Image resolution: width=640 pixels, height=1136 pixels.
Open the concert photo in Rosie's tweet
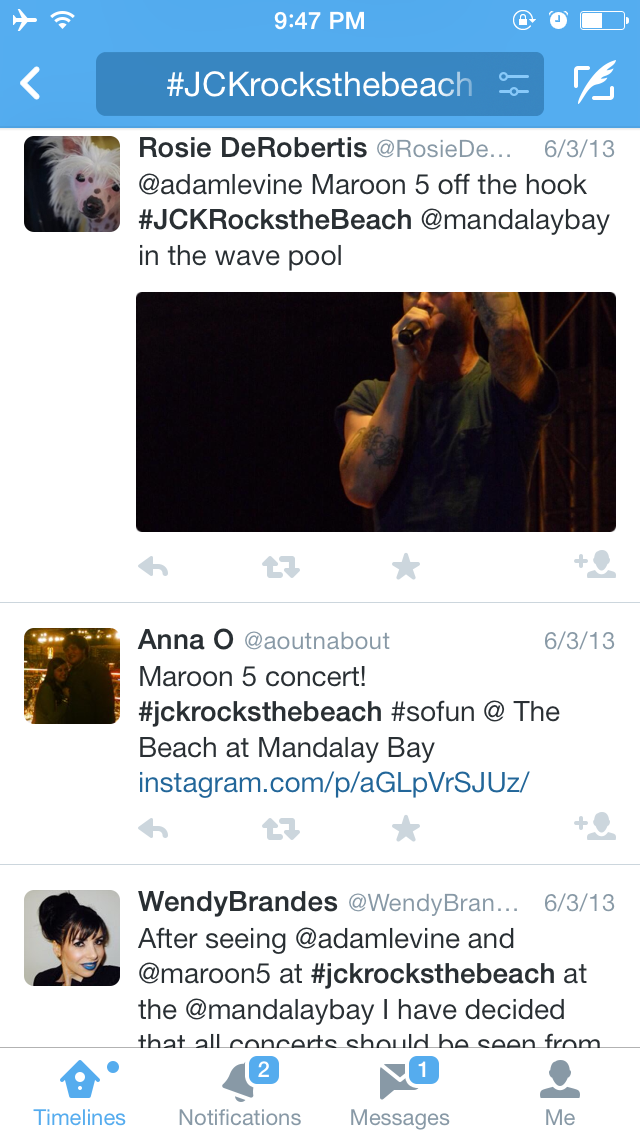click(x=375, y=412)
